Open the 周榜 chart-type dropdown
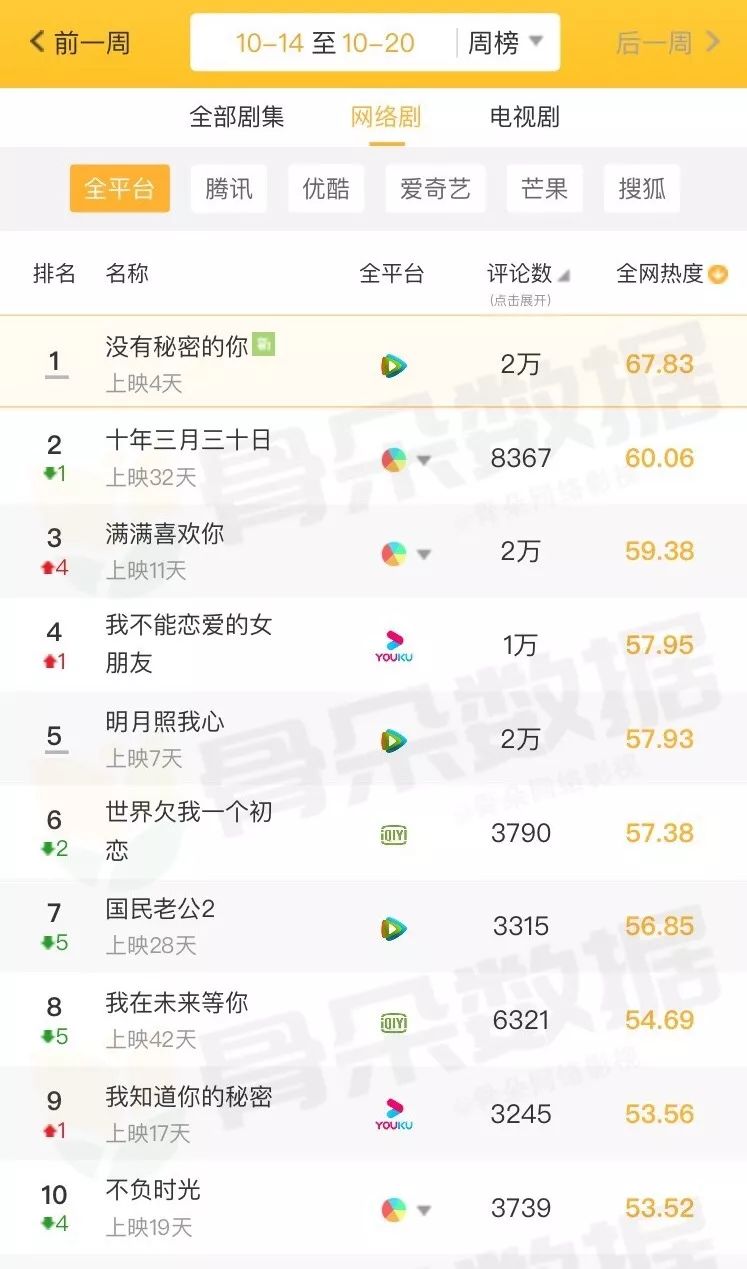The height and width of the screenshot is (1269, 747). click(506, 43)
